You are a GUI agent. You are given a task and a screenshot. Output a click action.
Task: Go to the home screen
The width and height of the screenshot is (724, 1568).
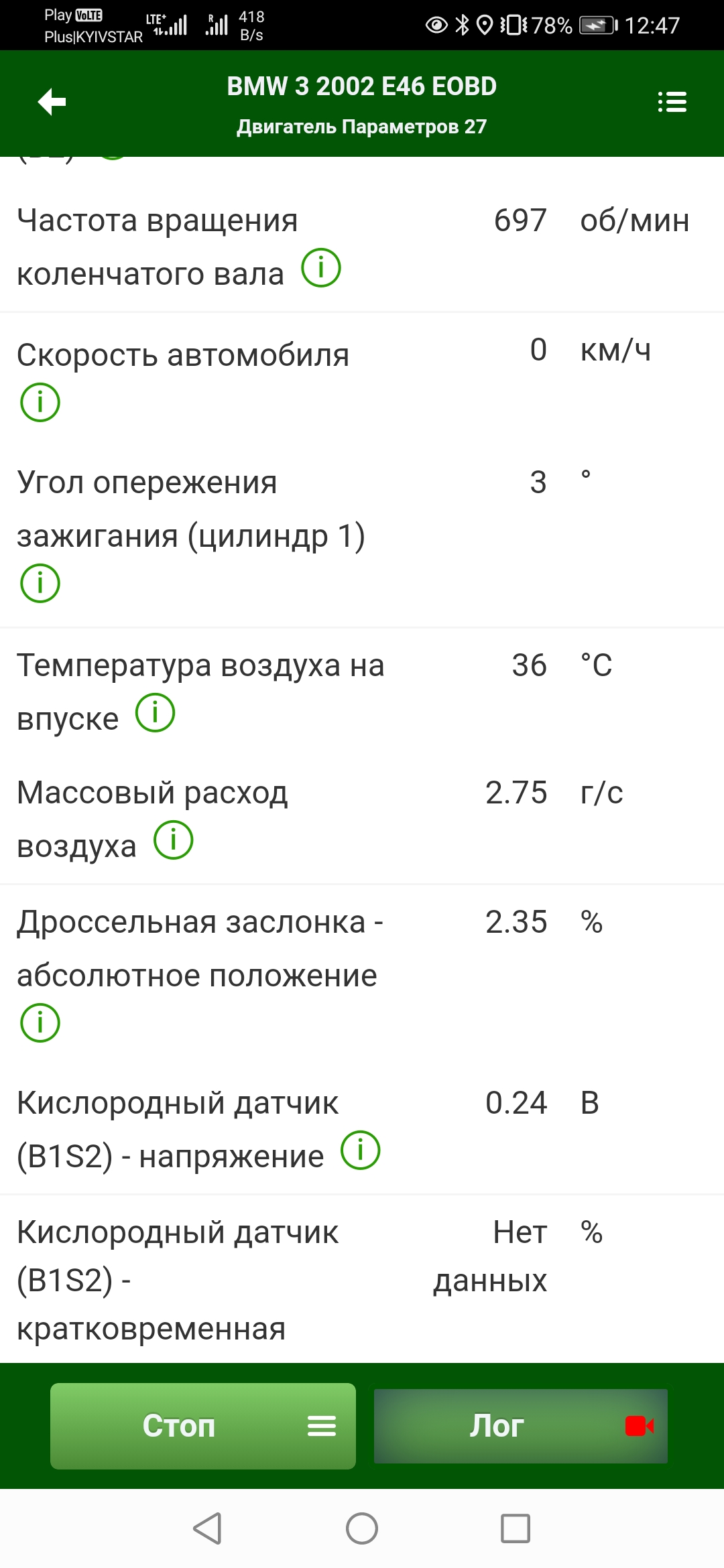point(362,1528)
